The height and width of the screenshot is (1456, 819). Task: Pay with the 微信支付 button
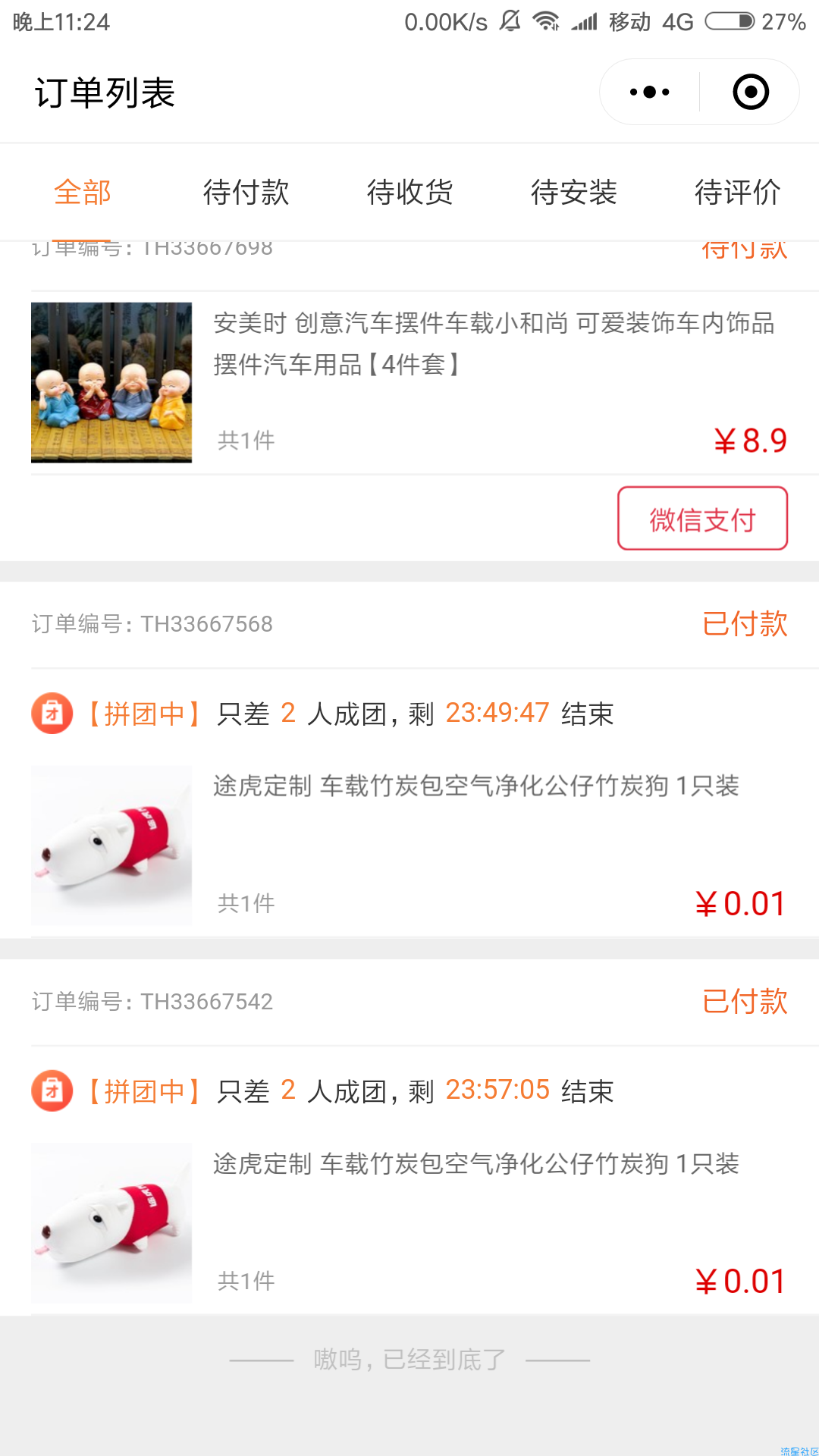point(702,519)
